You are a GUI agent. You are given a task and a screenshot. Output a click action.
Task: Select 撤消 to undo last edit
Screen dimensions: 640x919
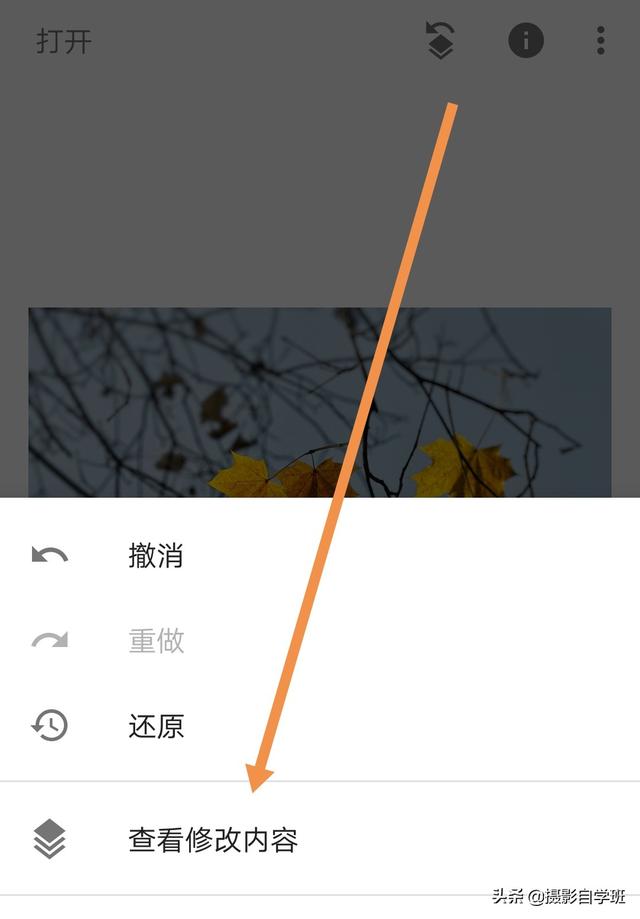(155, 555)
